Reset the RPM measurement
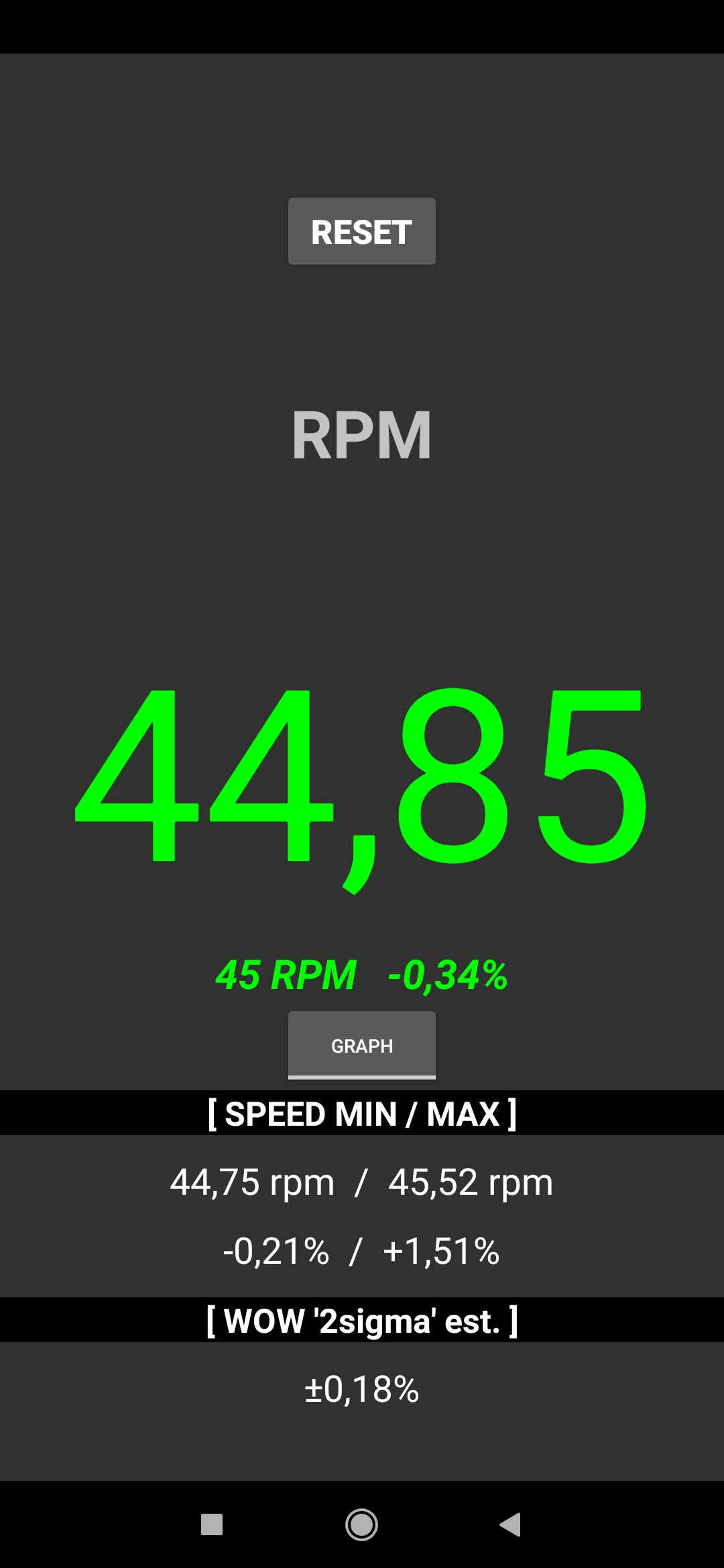 [362, 232]
